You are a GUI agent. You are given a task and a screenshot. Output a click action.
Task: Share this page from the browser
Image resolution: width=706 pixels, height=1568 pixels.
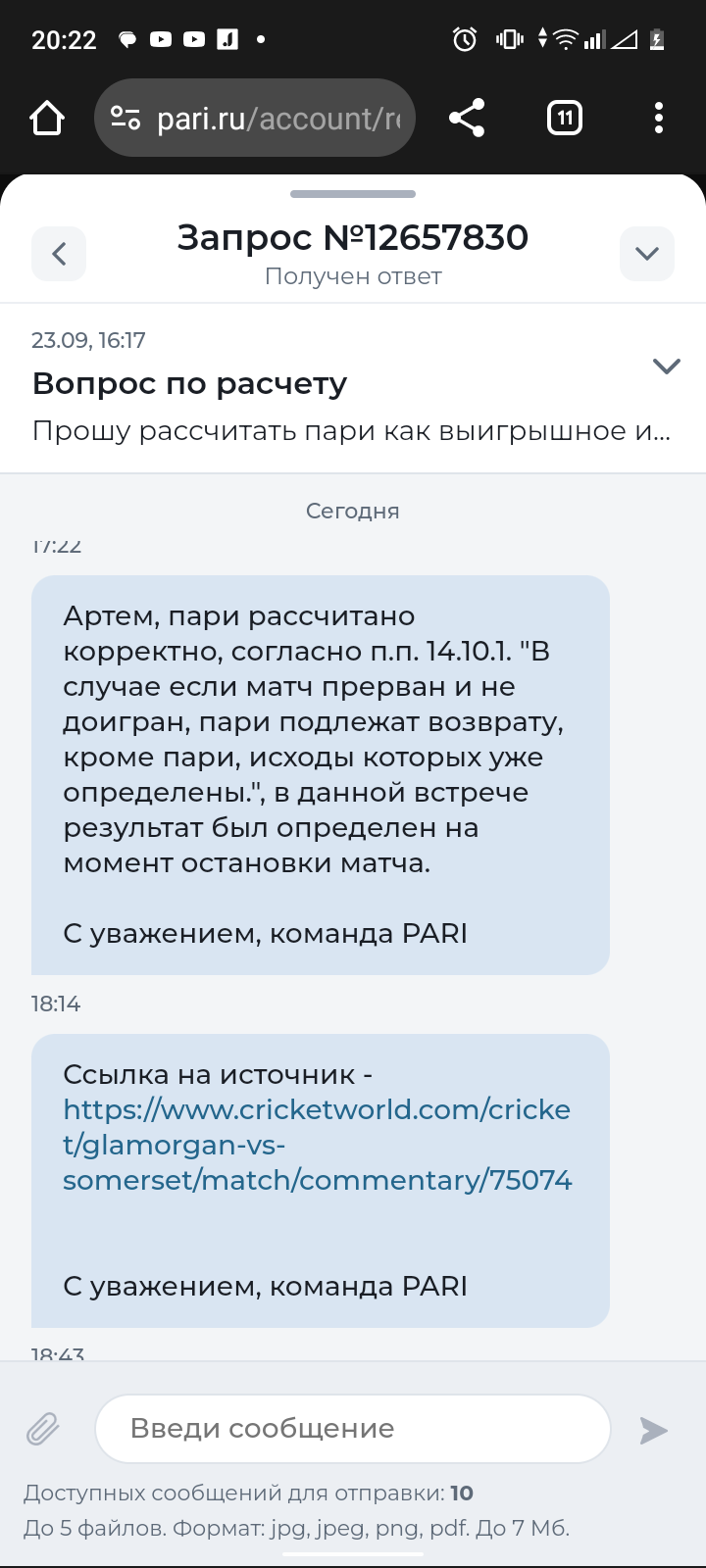(467, 119)
